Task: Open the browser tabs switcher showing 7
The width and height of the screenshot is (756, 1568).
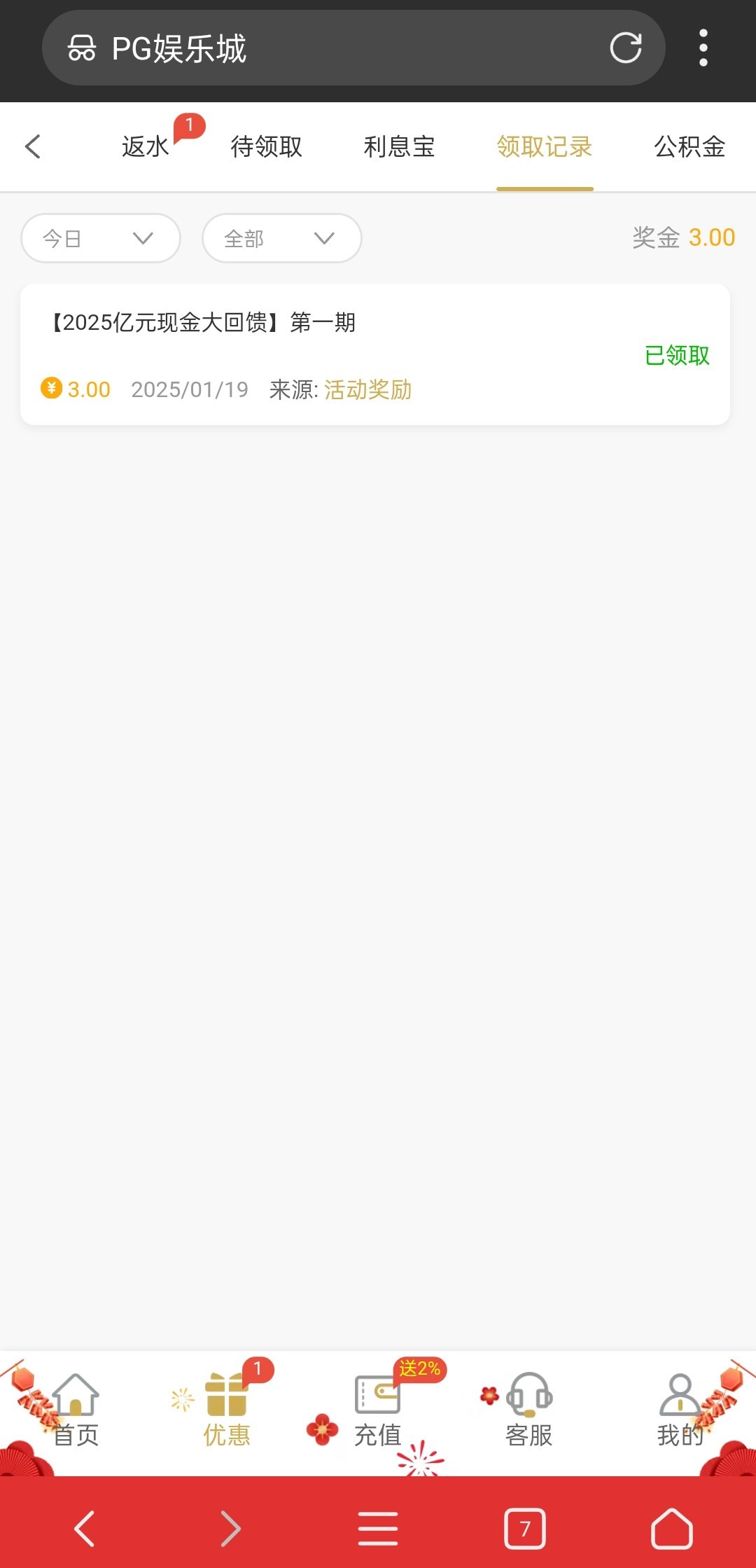Action: click(x=525, y=1529)
